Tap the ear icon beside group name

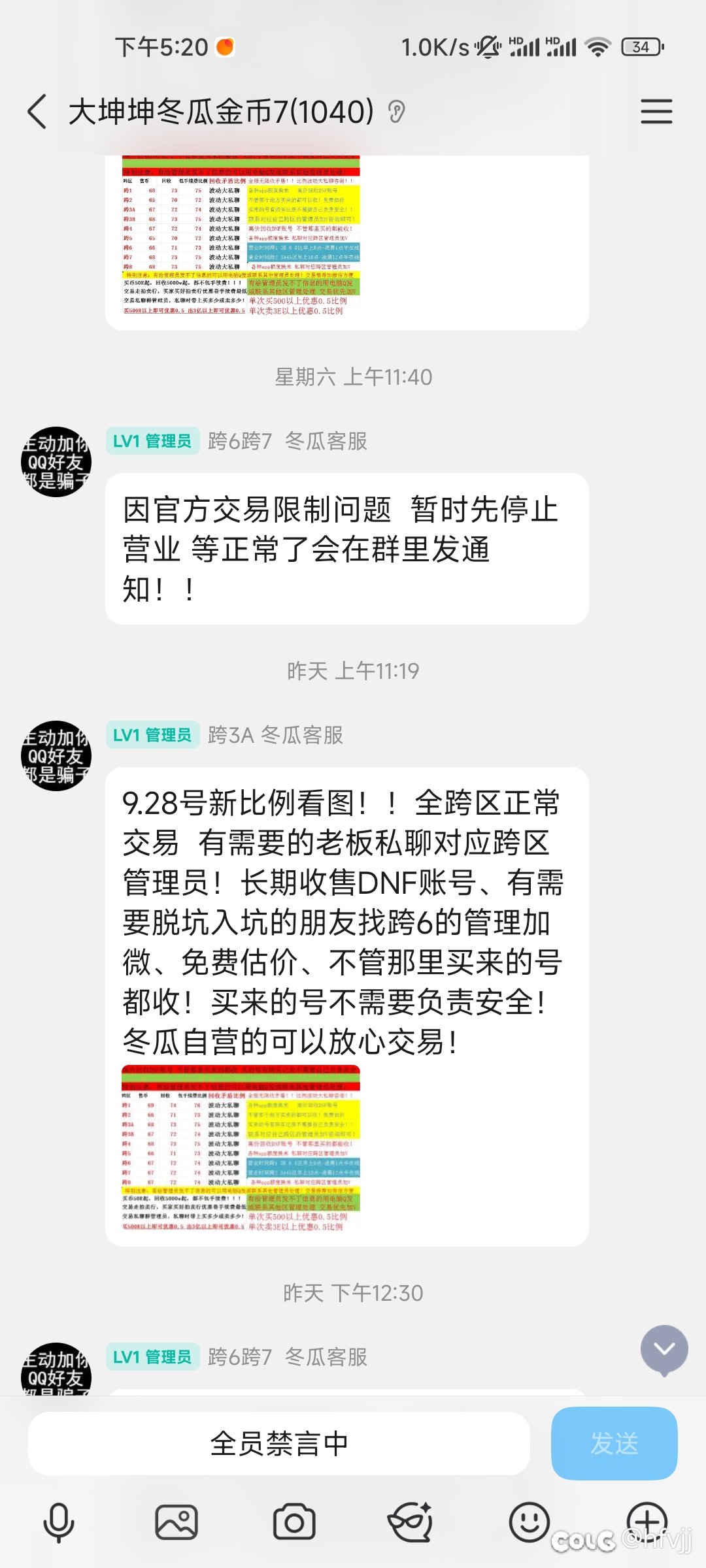pos(396,112)
